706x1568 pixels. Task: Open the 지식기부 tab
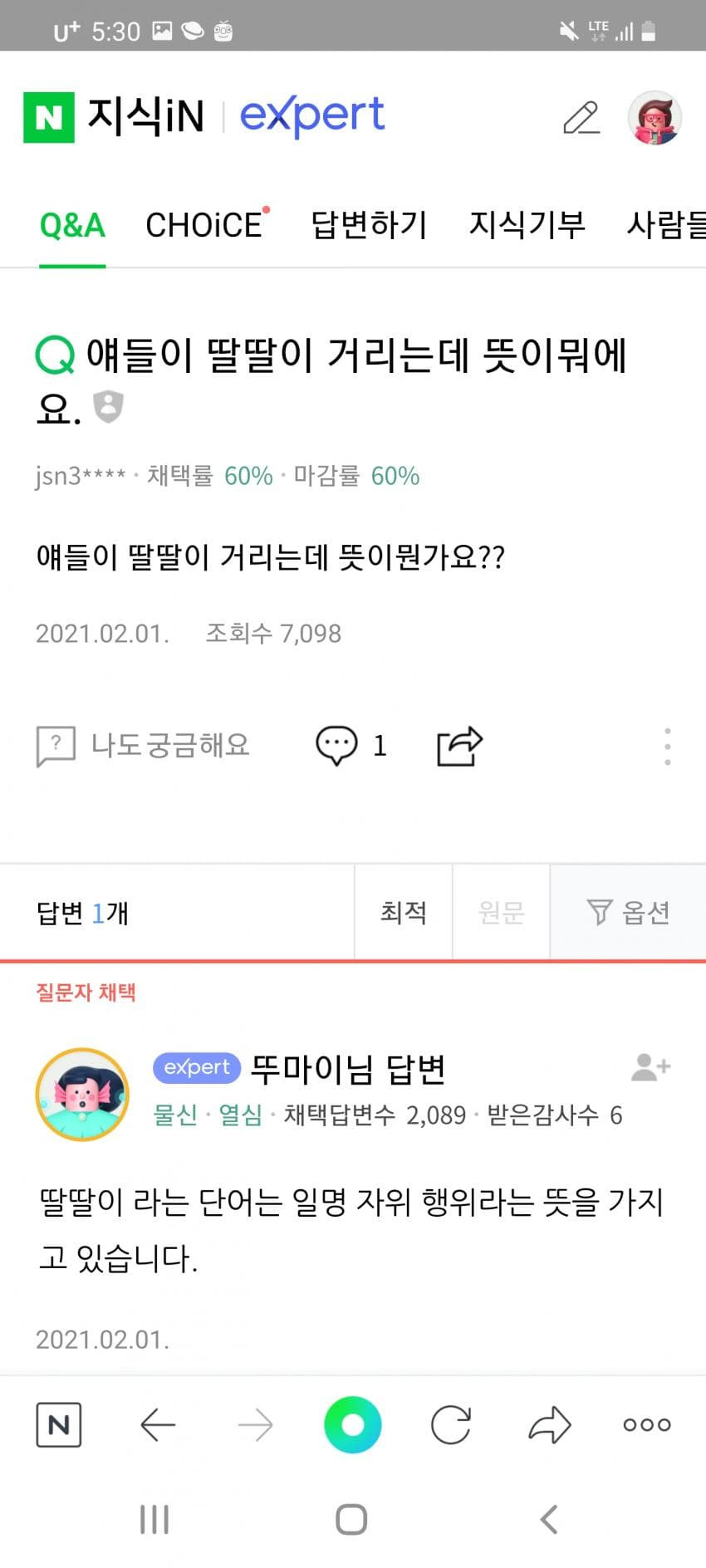(x=527, y=225)
